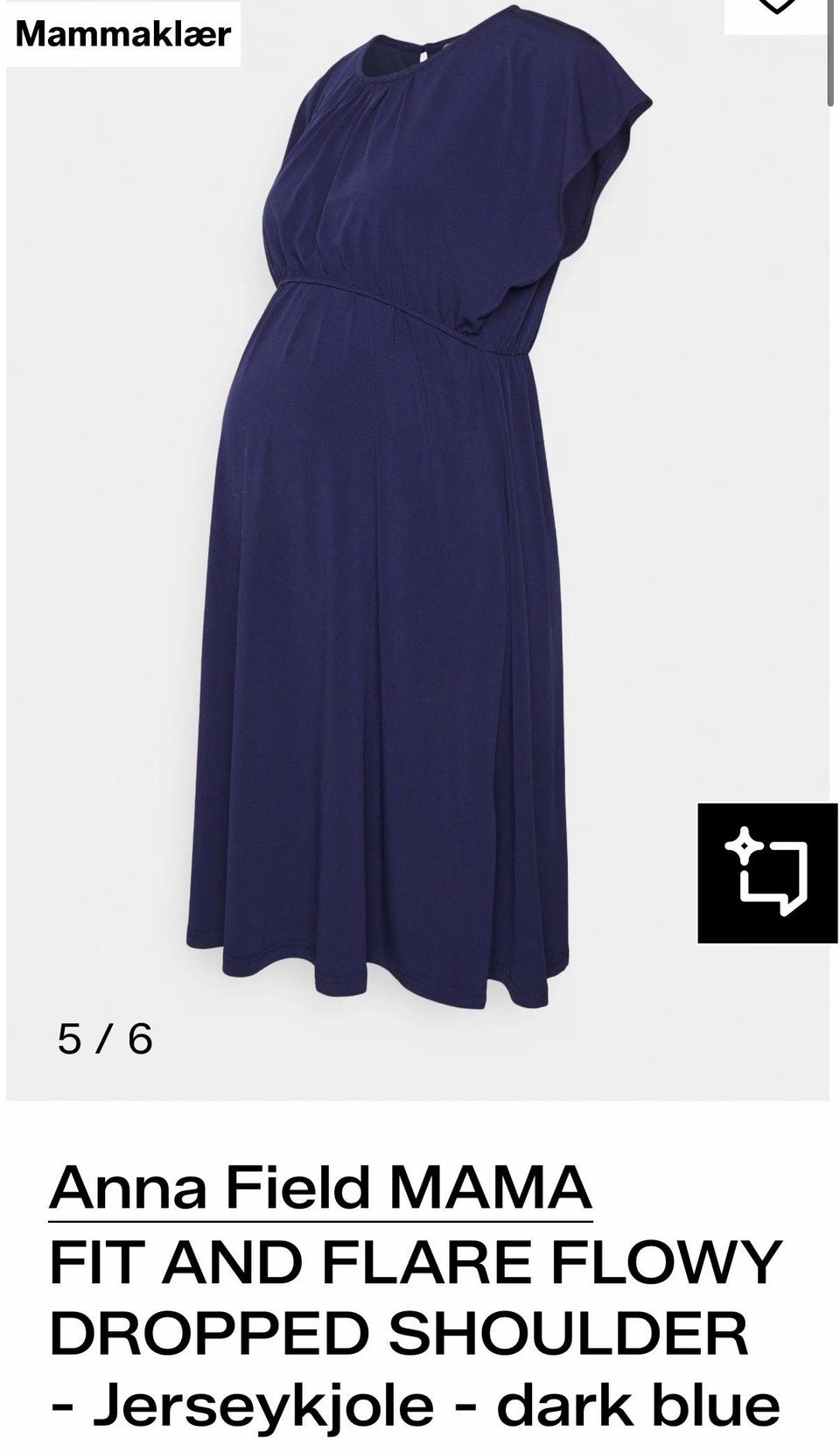
Task: Add the dress to the wishlist
Action: (x=775, y=9)
